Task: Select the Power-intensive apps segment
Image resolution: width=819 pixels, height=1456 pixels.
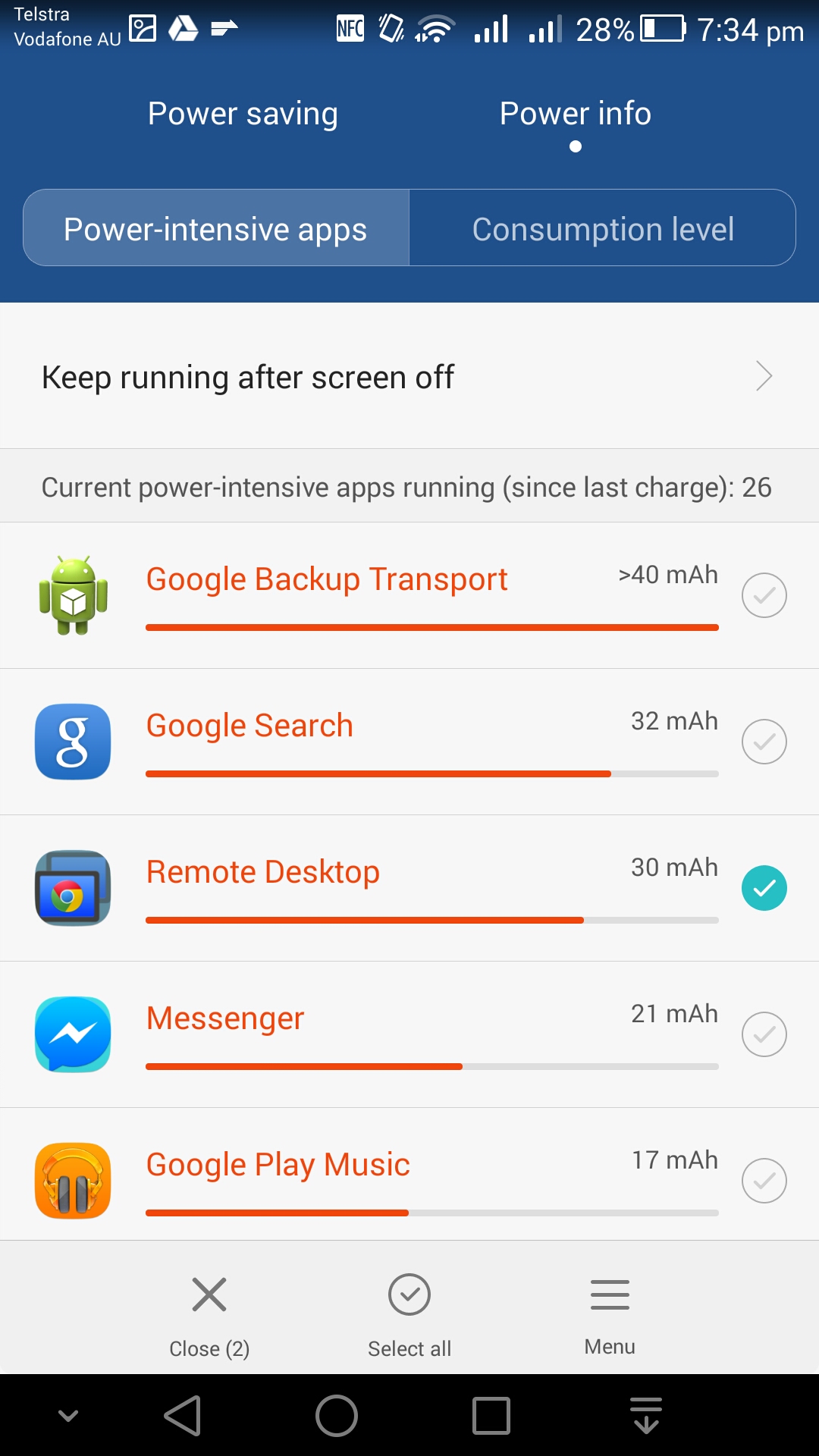Action: [216, 228]
